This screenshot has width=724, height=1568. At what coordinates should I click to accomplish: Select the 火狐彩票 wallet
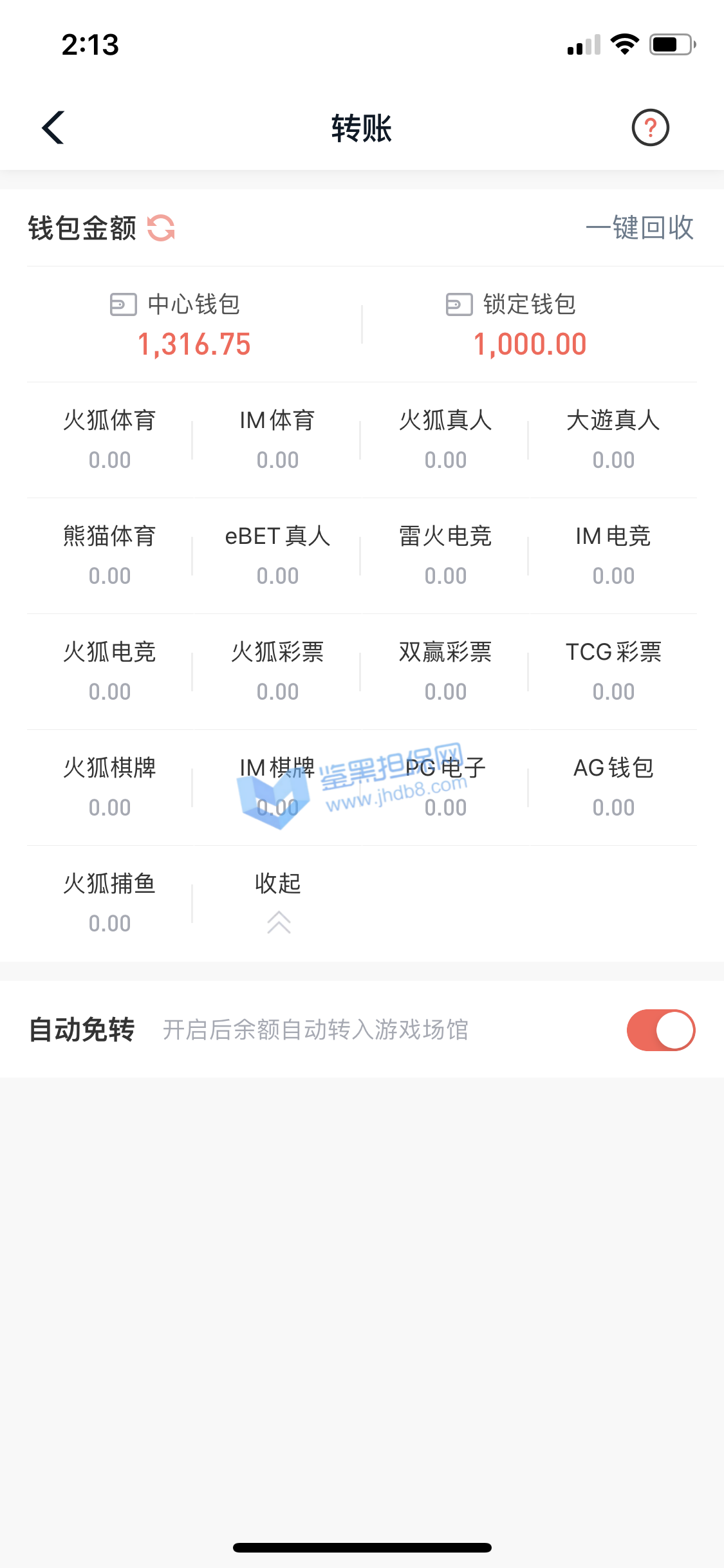(x=277, y=671)
